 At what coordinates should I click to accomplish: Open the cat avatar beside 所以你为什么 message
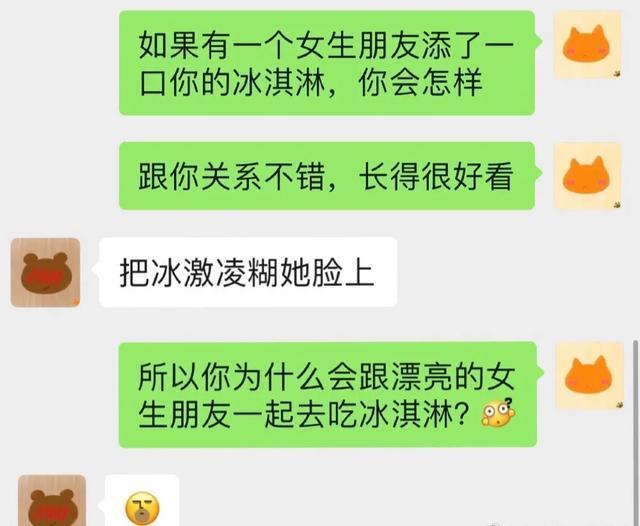588,376
